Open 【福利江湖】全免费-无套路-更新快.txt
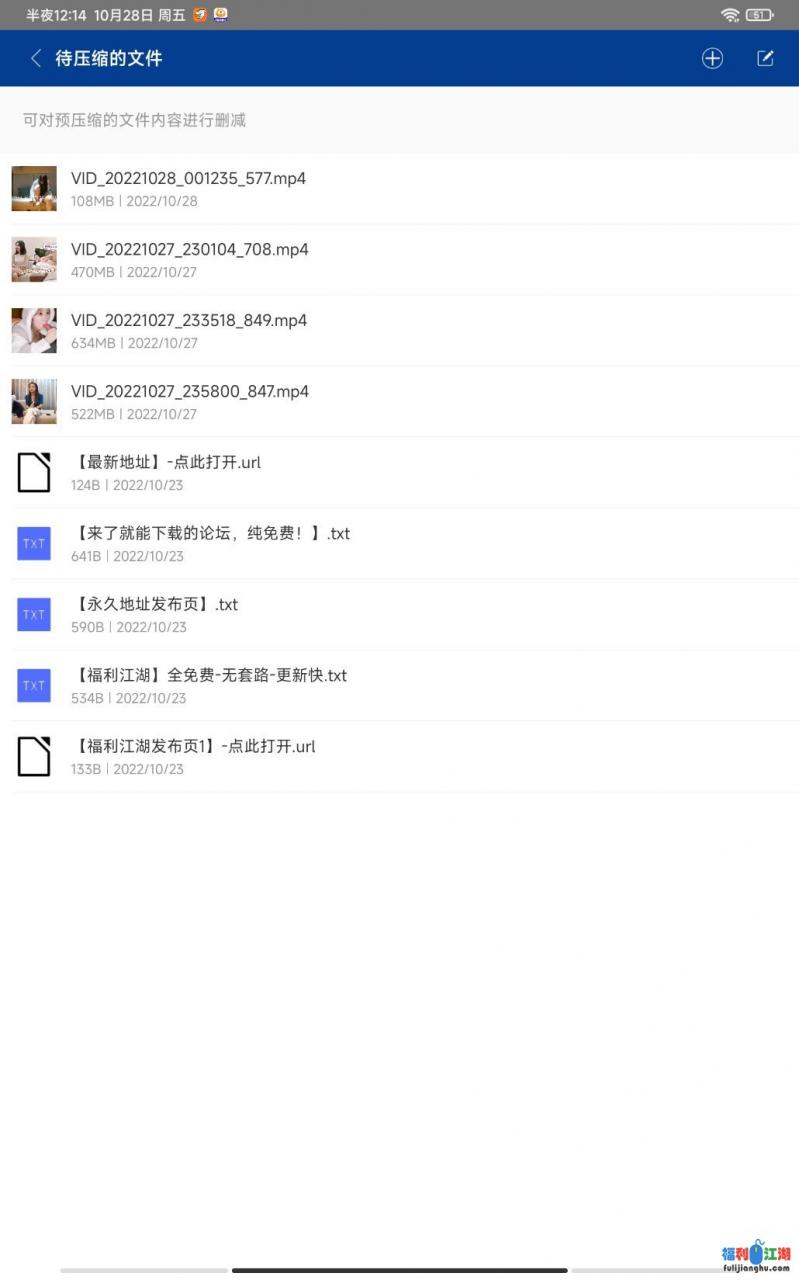 tap(209, 685)
